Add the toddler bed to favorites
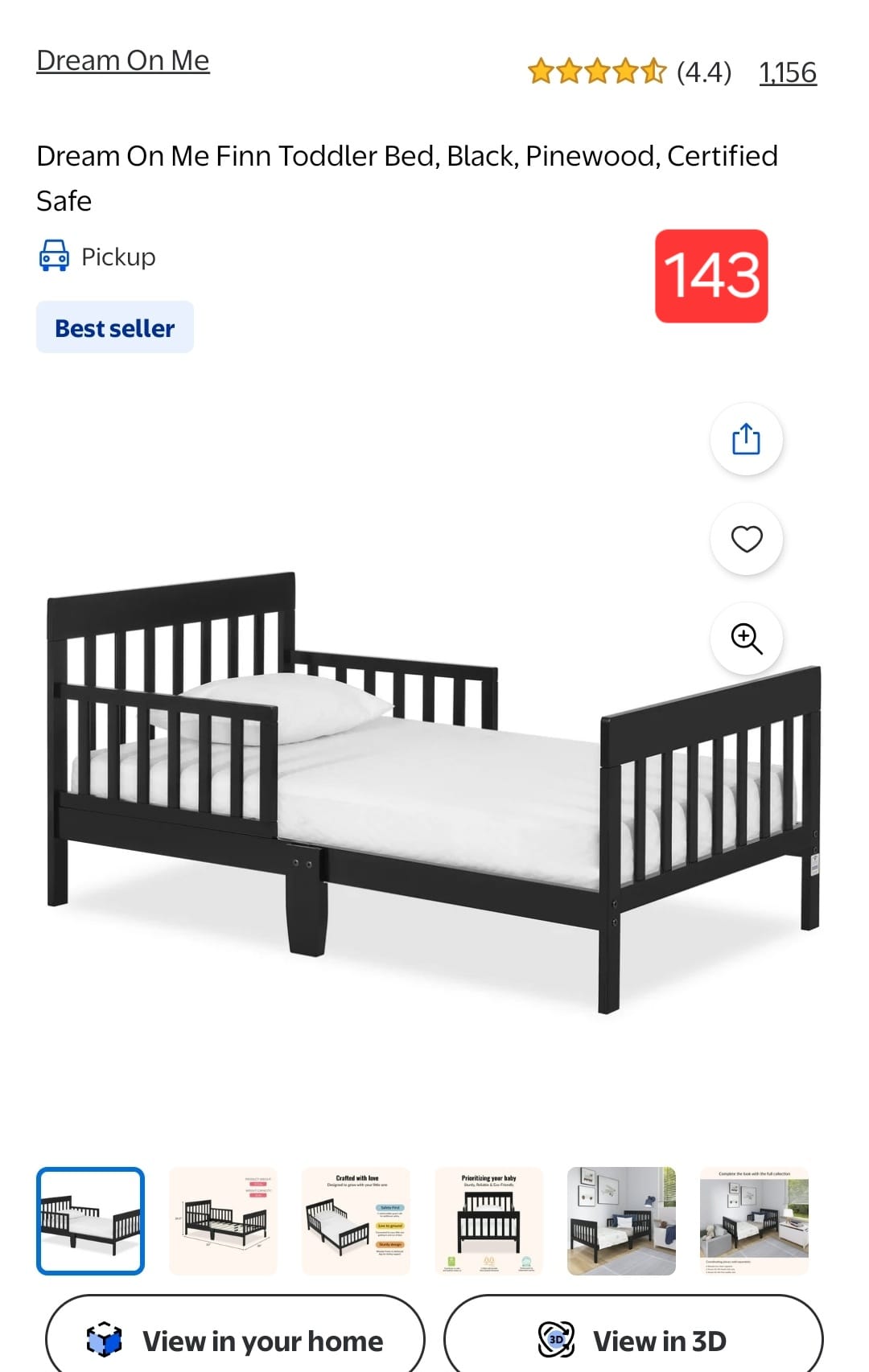This screenshot has height=1372, width=869. [746, 539]
